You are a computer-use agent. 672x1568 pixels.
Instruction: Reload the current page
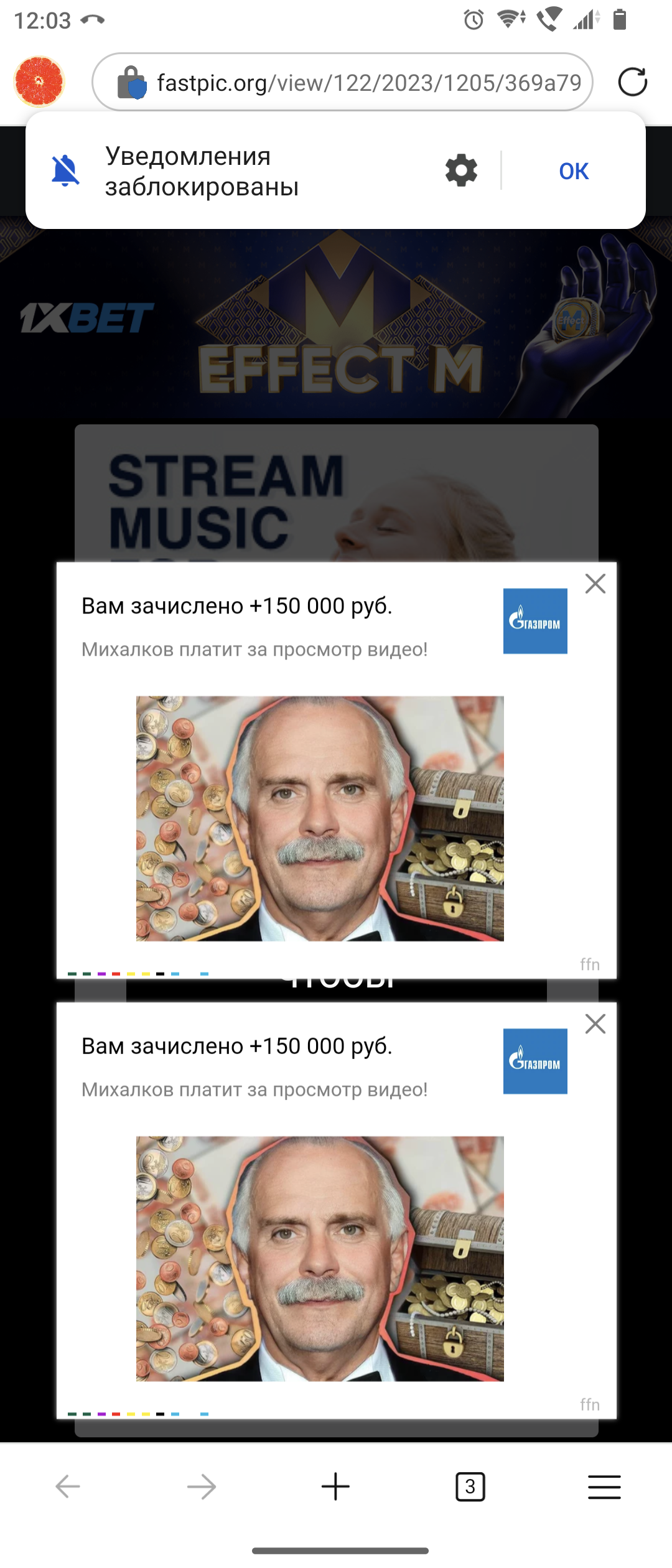632,82
